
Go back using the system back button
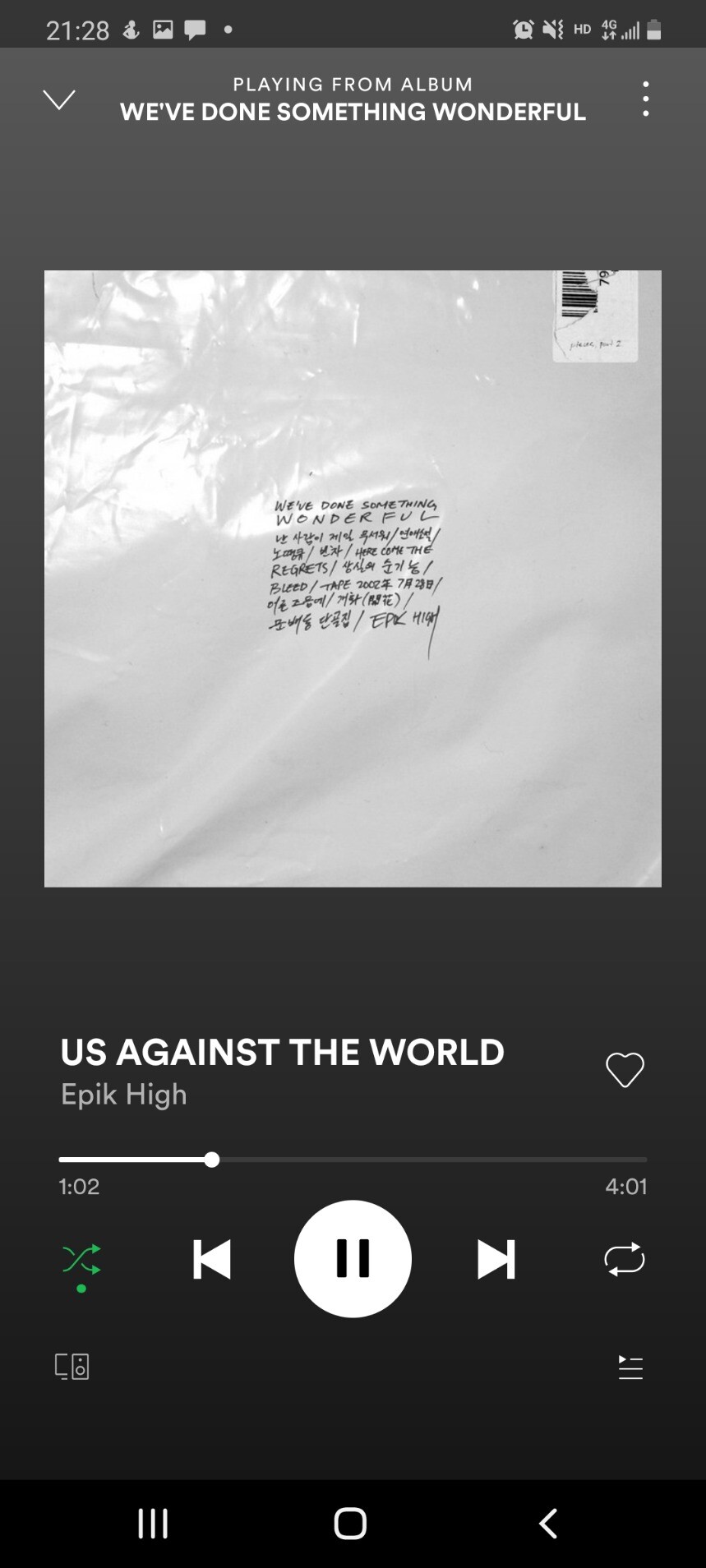pyautogui.click(x=548, y=1523)
